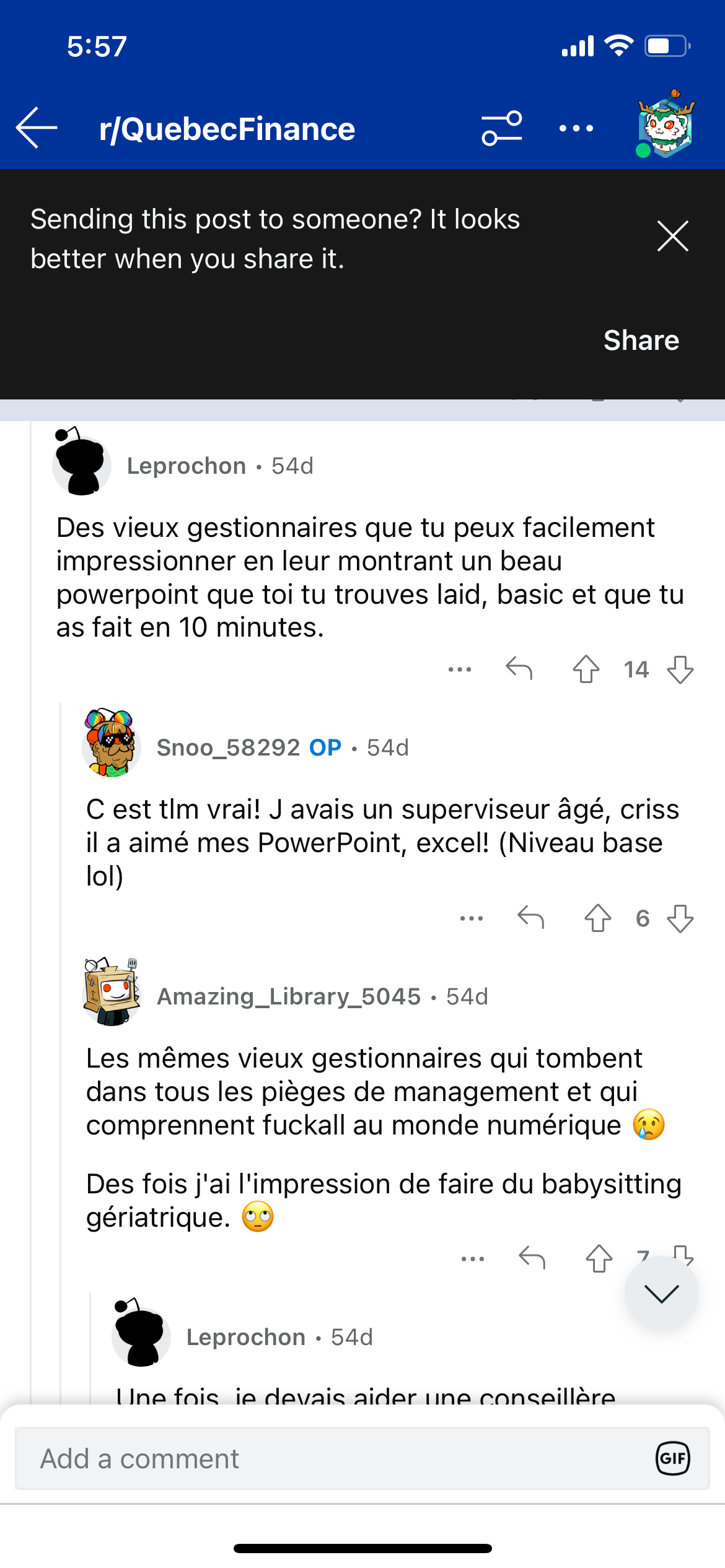Upvote Leprochon's comment with 14 points
The width and height of the screenshot is (725, 1568).
click(586, 669)
